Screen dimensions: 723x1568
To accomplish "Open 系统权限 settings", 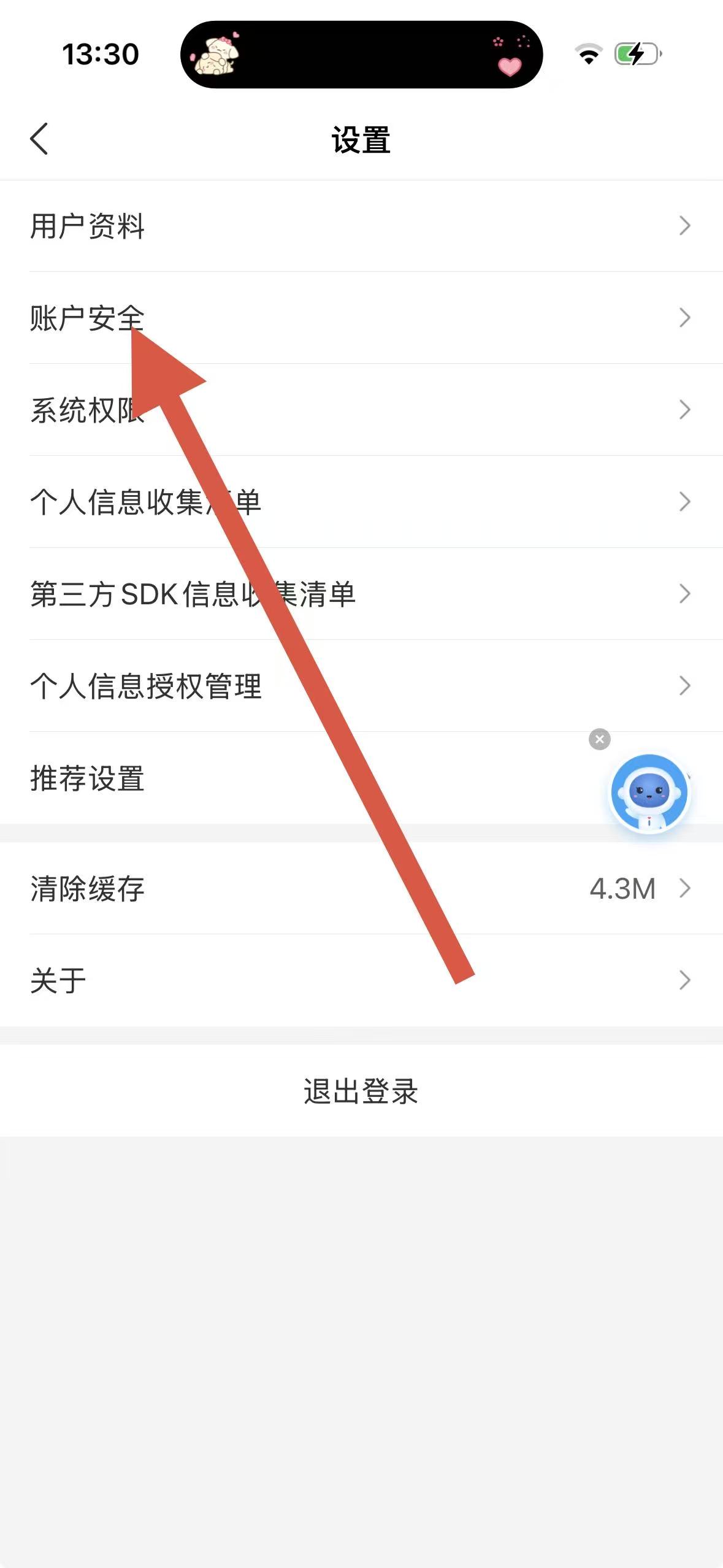I will (87, 410).
